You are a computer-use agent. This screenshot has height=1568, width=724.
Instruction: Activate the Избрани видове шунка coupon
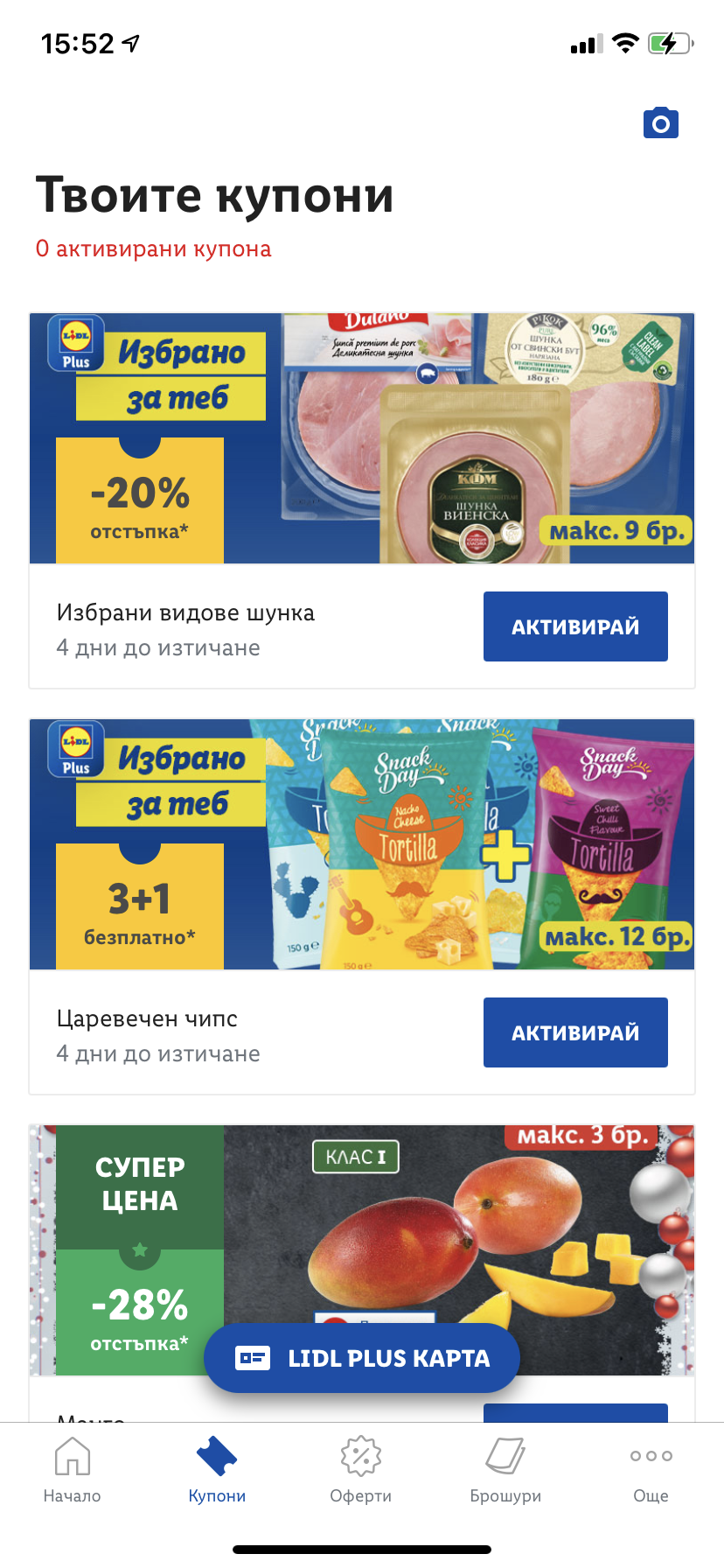(575, 626)
